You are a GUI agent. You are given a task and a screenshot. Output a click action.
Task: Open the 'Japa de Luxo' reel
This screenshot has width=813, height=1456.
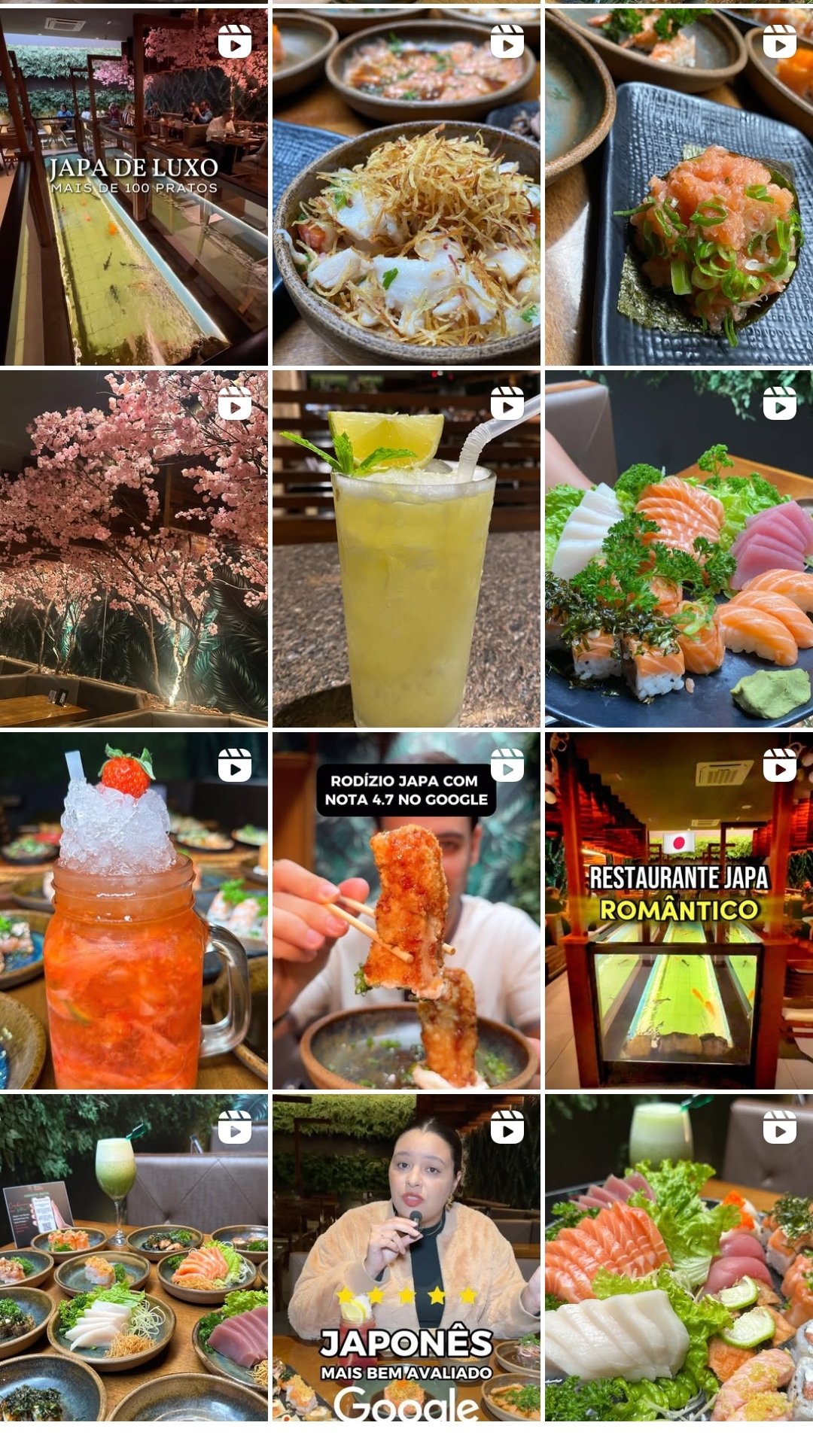(x=133, y=187)
